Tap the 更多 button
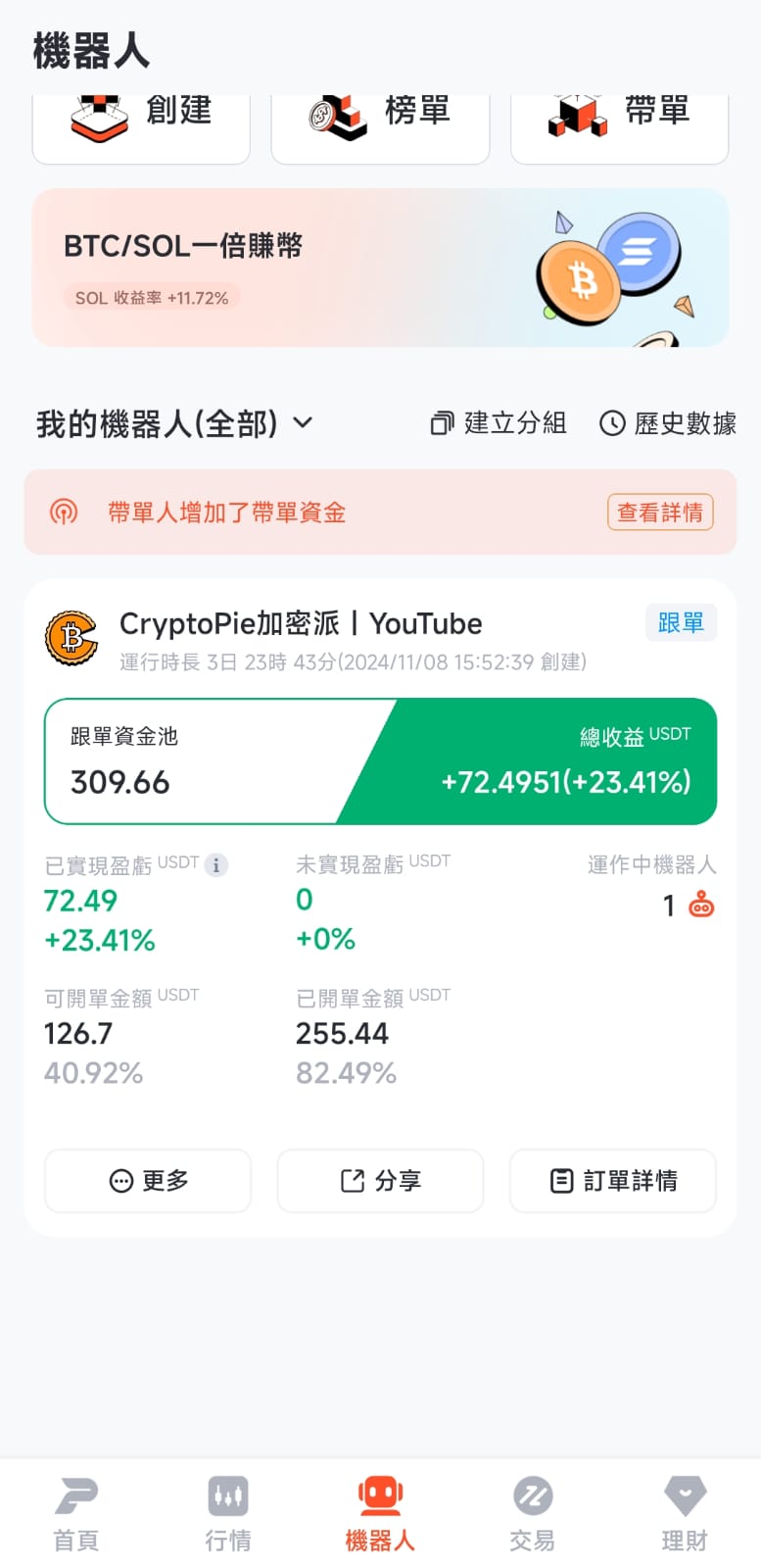This screenshot has height=1568, width=761. coord(148,1181)
